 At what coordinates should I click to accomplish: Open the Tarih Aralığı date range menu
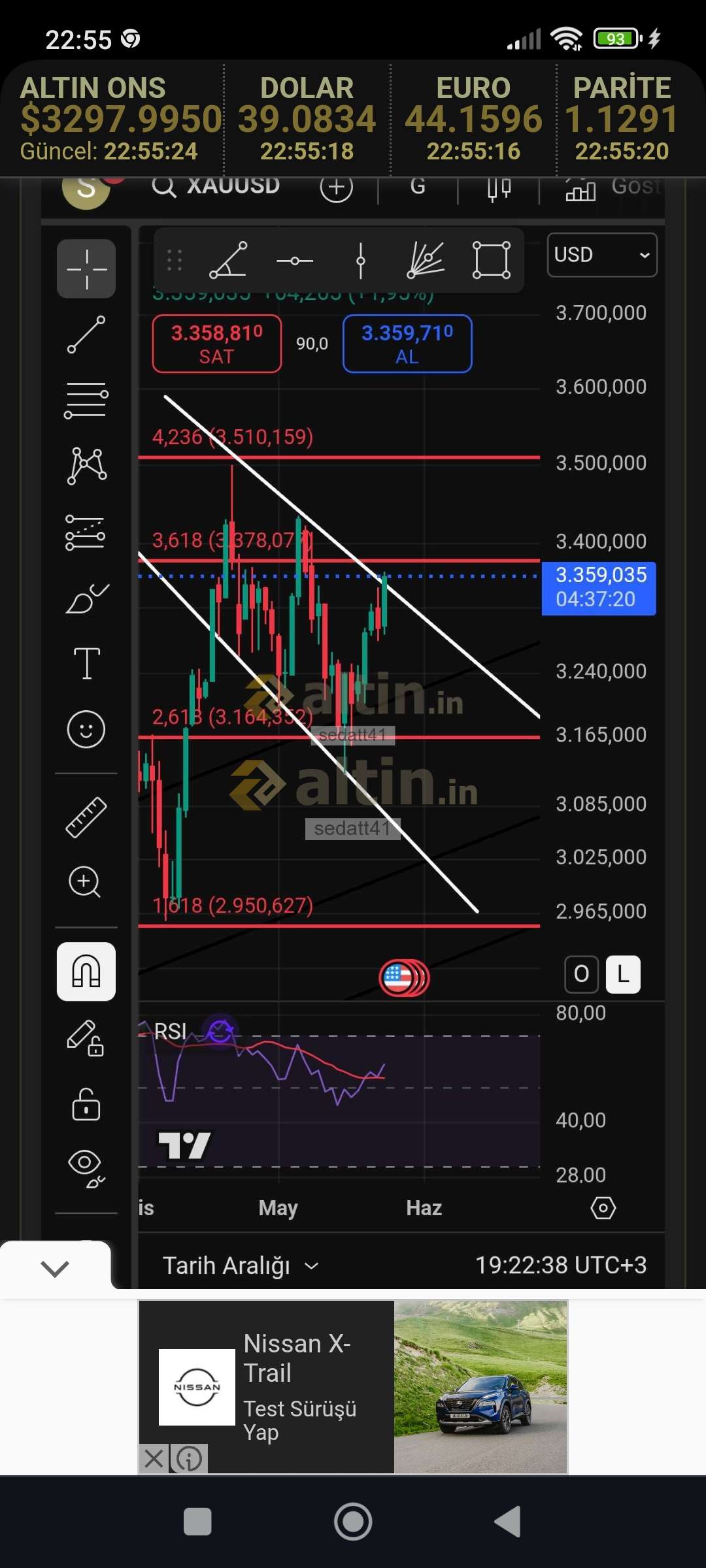240,1266
